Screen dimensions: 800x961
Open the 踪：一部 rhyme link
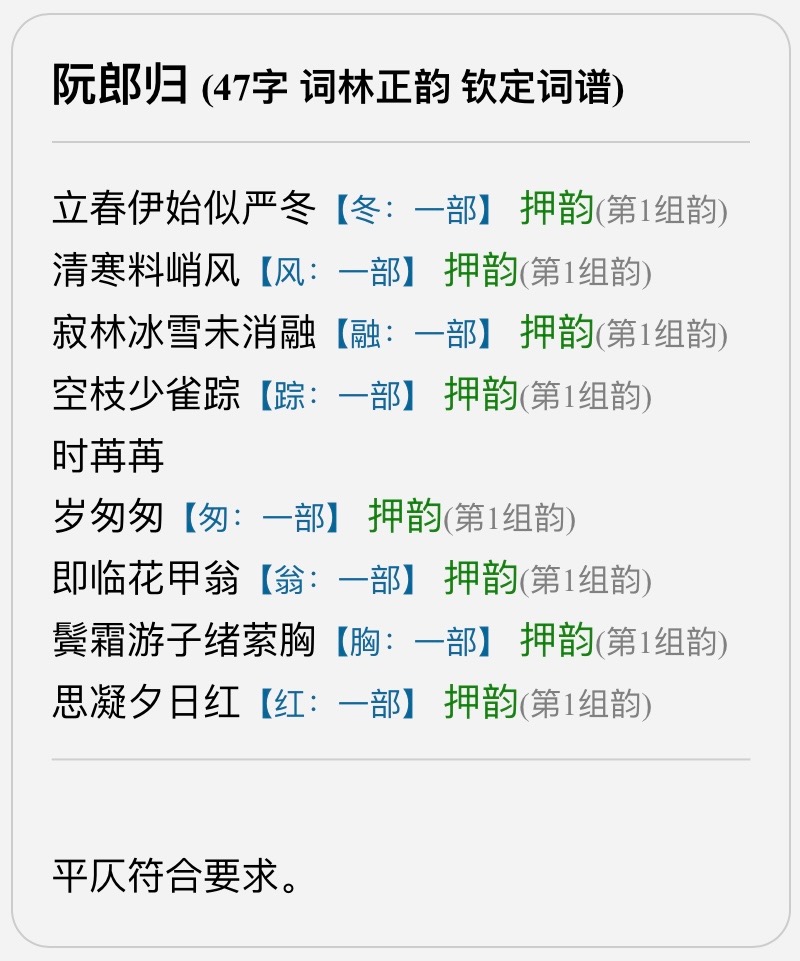click(337, 396)
